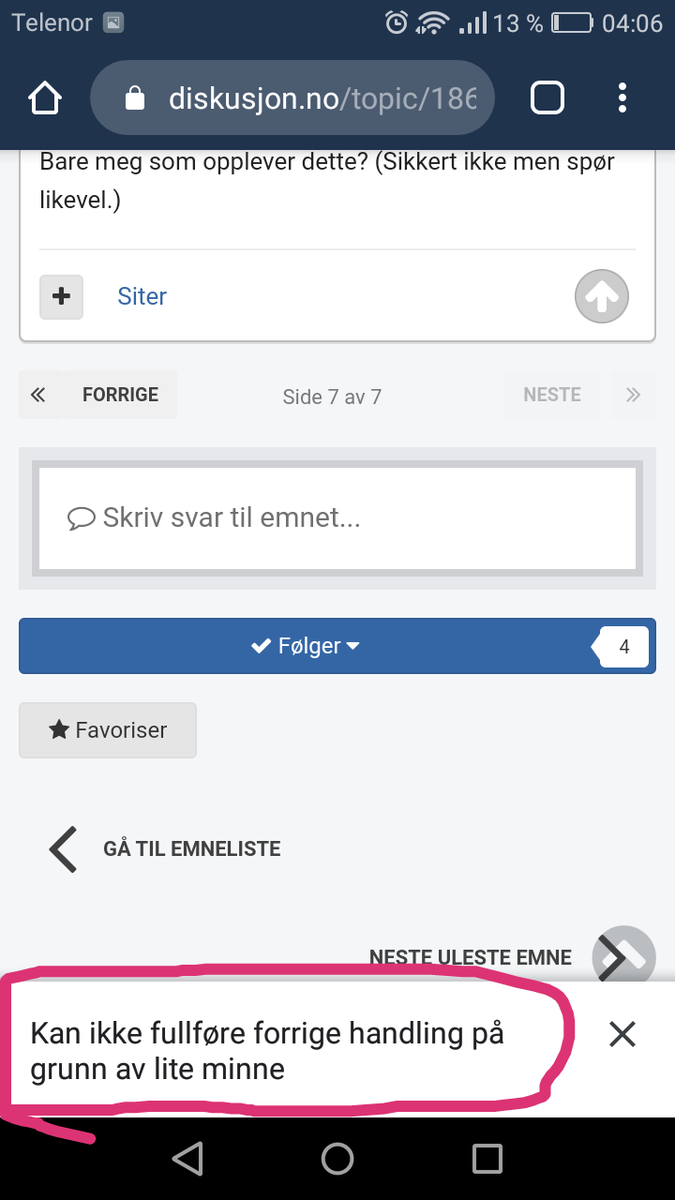Open the recent apps view
The image size is (675, 1200).
click(x=487, y=1158)
